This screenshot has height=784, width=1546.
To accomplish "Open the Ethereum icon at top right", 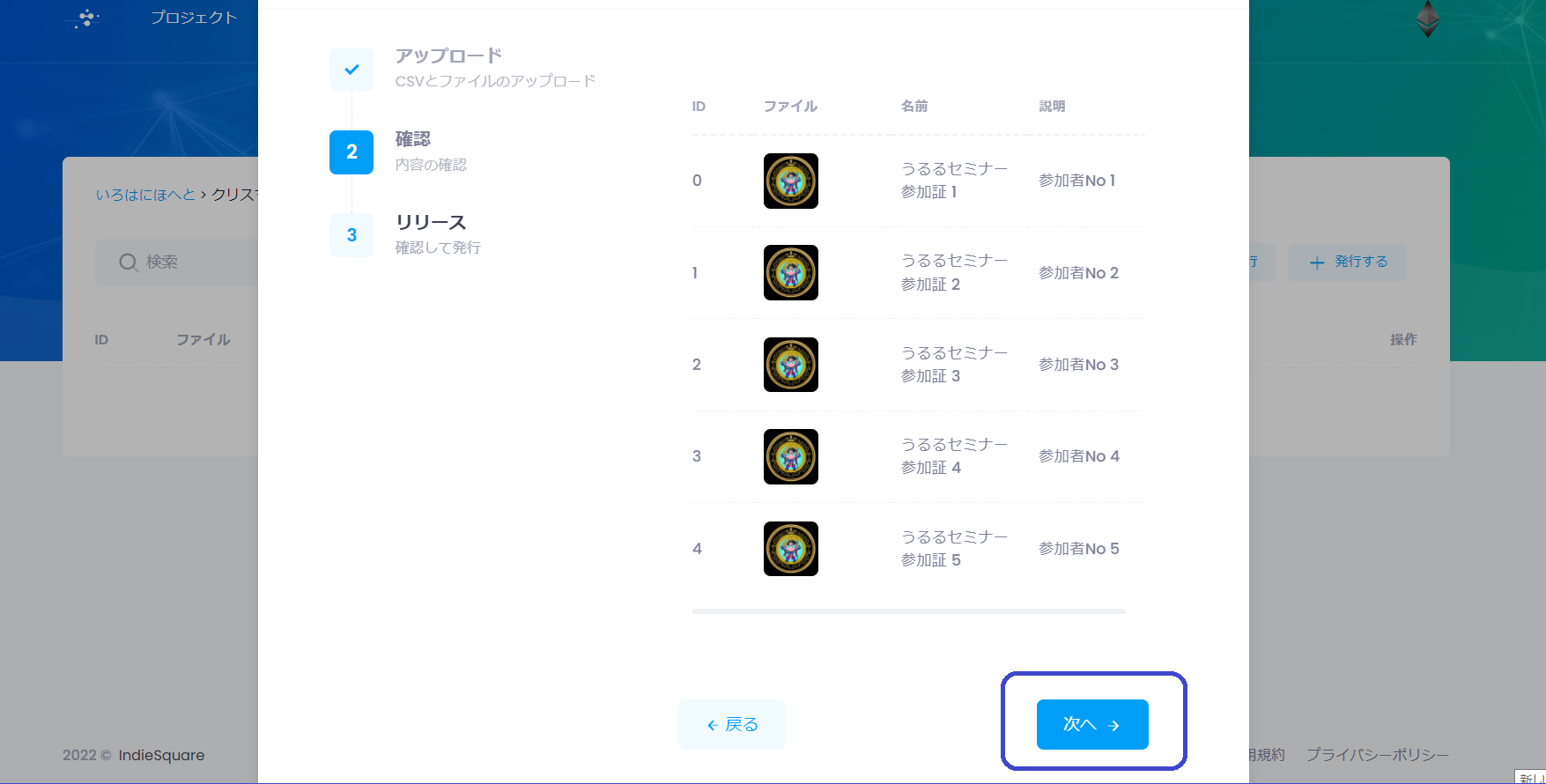I will pos(1427,18).
